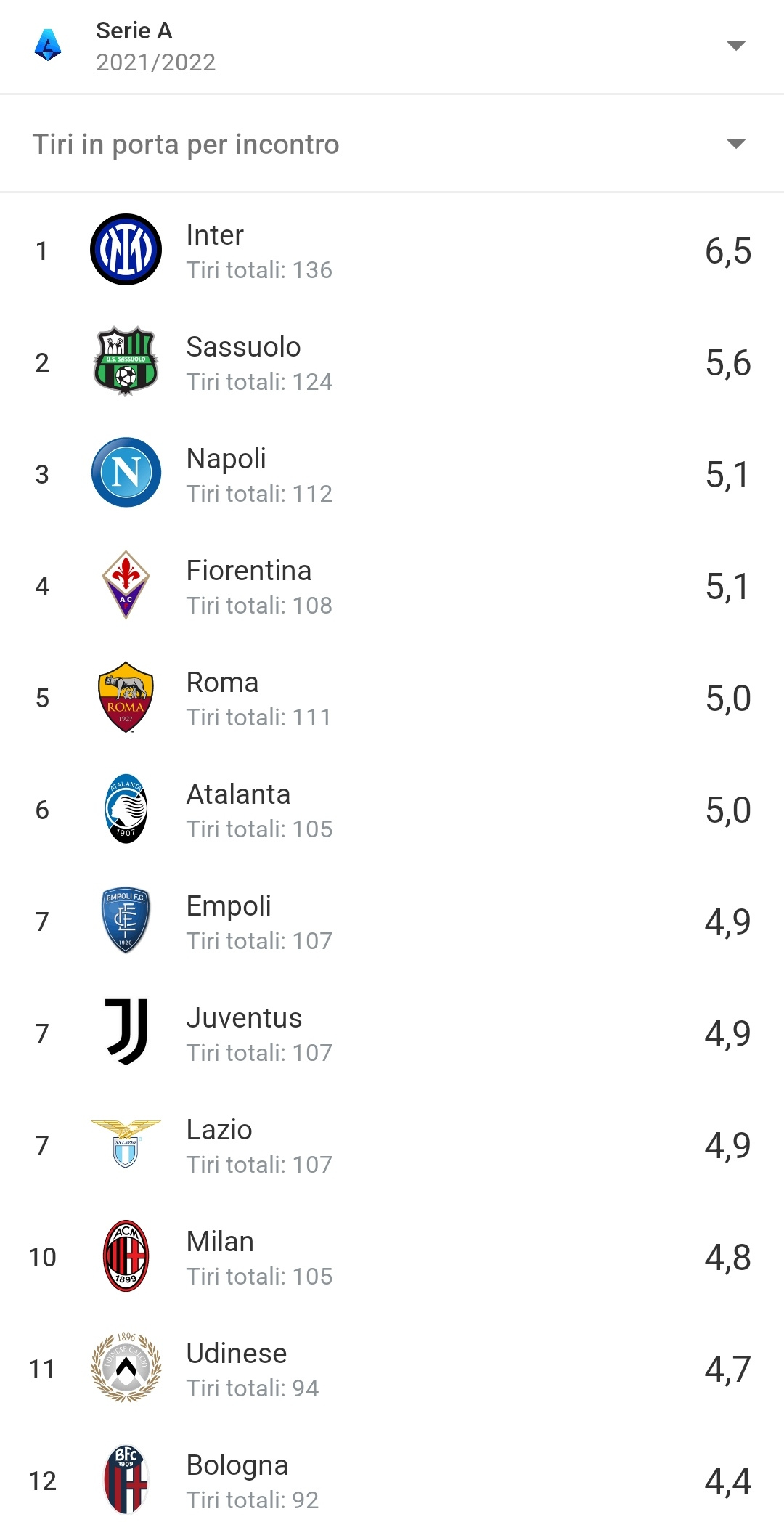
Task: Expand the Tiri in porta per incontro selector
Action: pos(392,144)
